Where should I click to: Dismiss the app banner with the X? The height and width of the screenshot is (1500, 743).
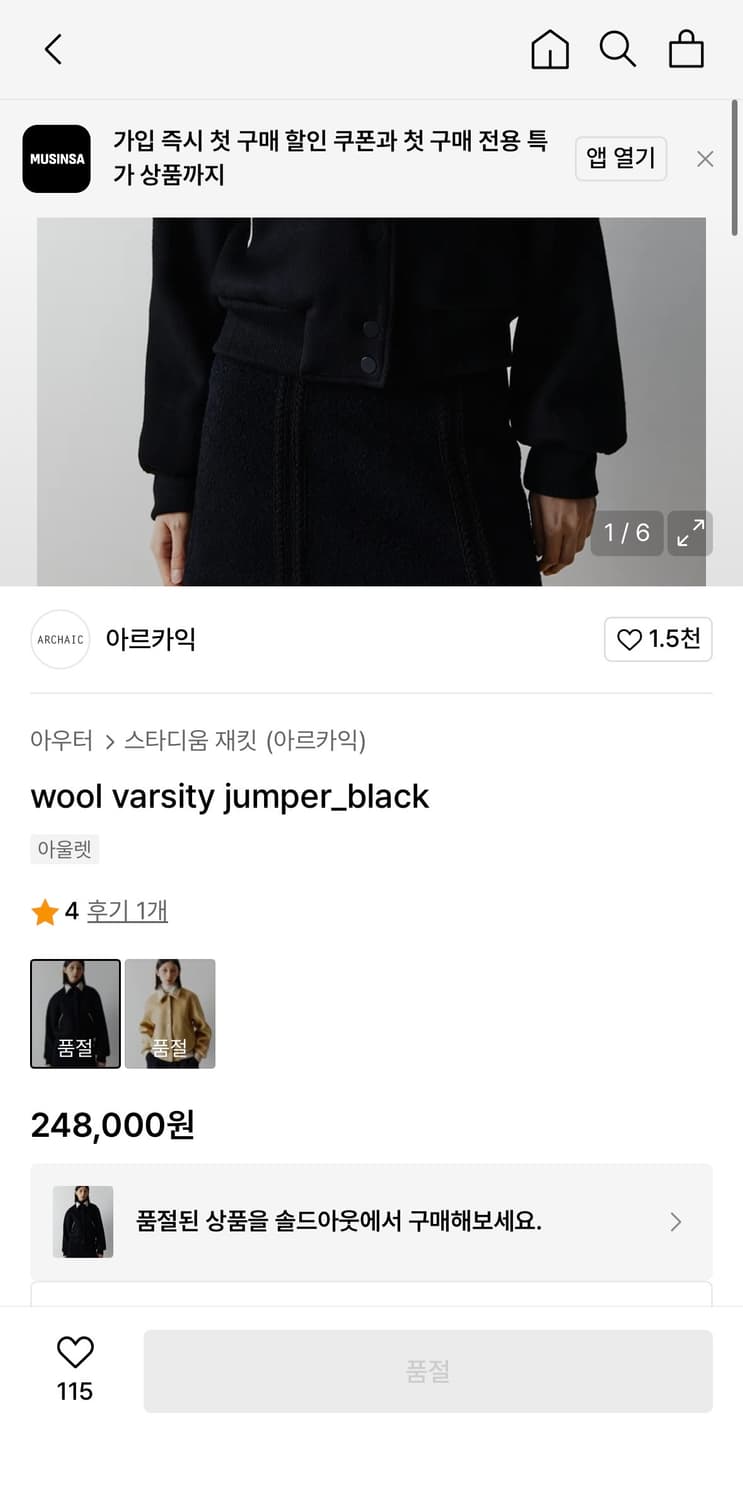706,158
